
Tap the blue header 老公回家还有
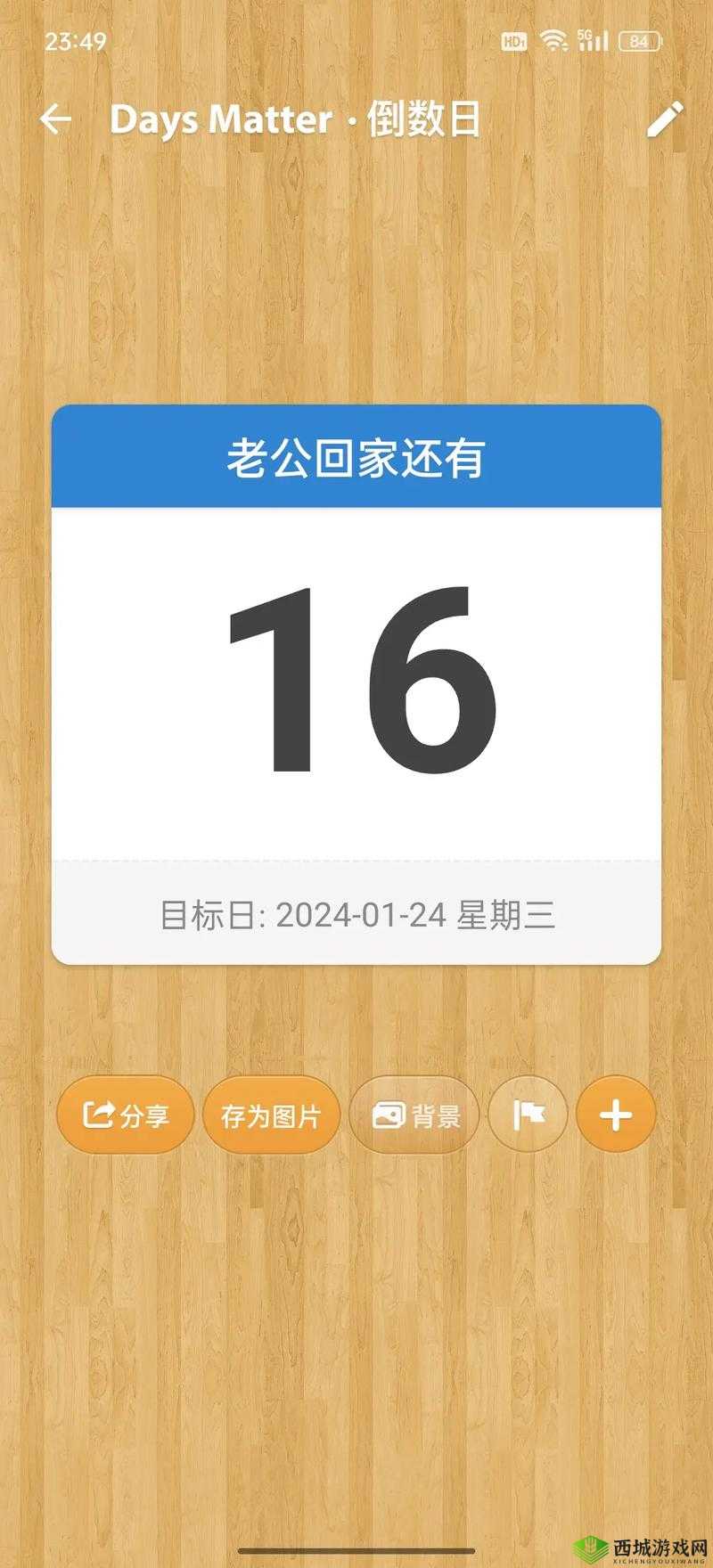356,456
